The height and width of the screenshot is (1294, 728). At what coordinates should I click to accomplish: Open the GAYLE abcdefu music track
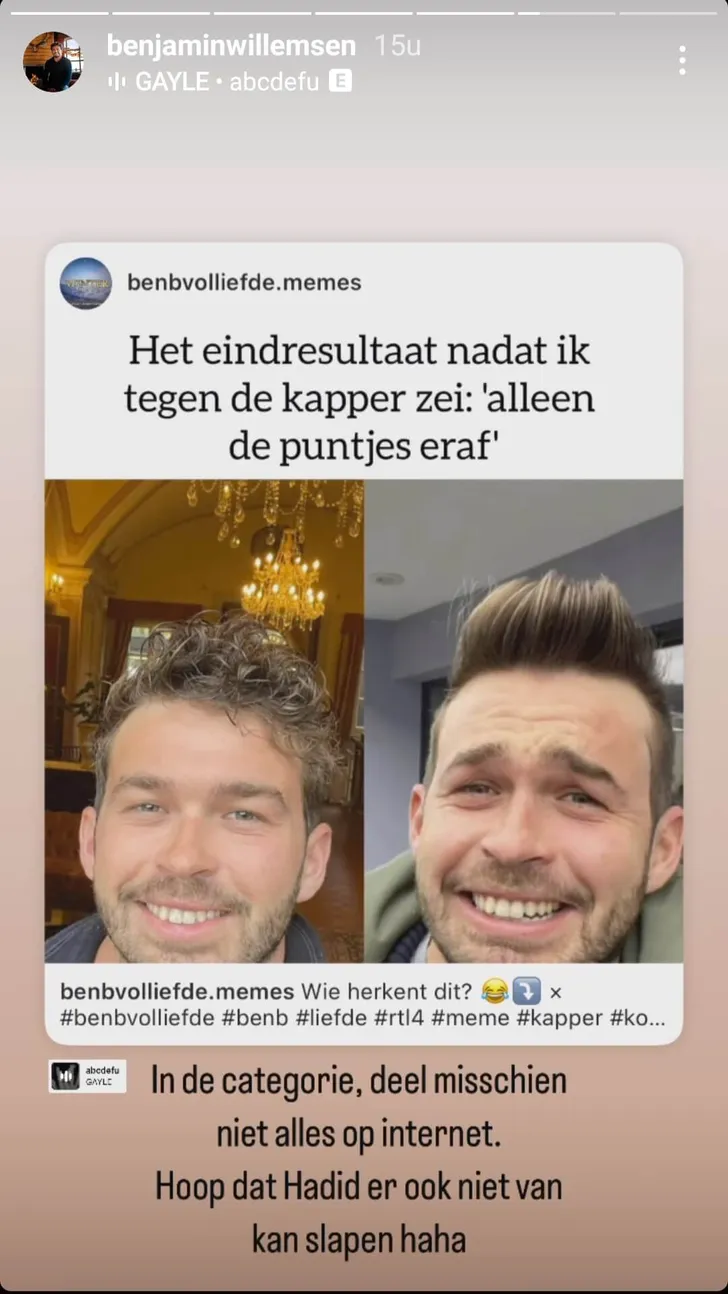(x=230, y=82)
